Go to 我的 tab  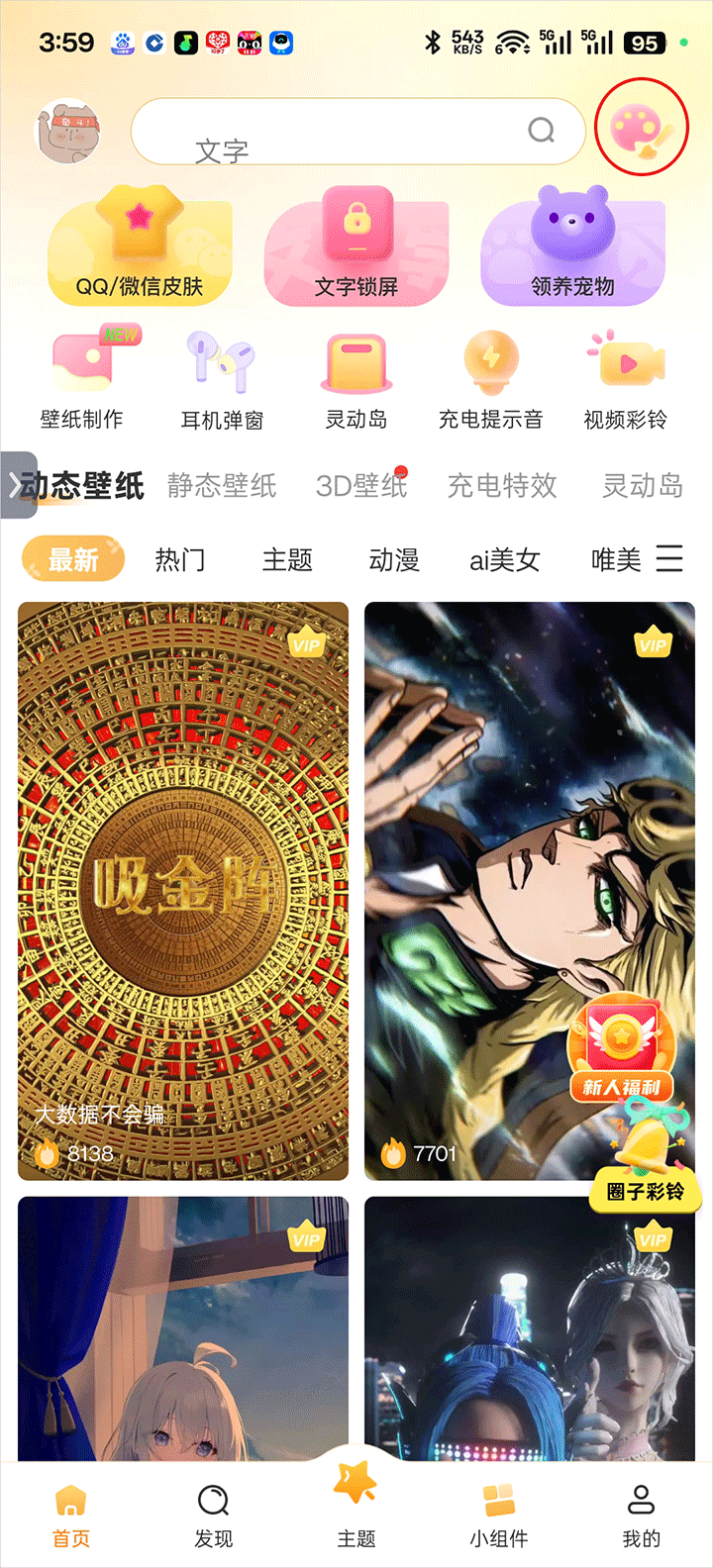click(641, 1516)
